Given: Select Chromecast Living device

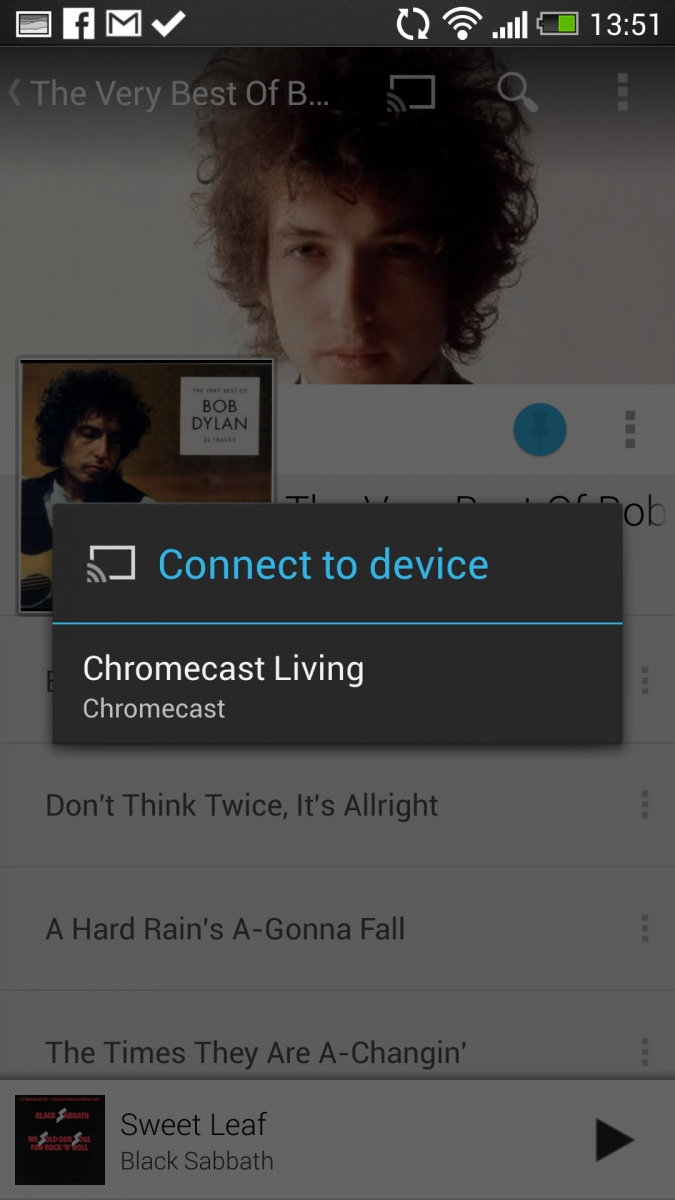Looking at the screenshot, I should pyautogui.click(x=337, y=686).
